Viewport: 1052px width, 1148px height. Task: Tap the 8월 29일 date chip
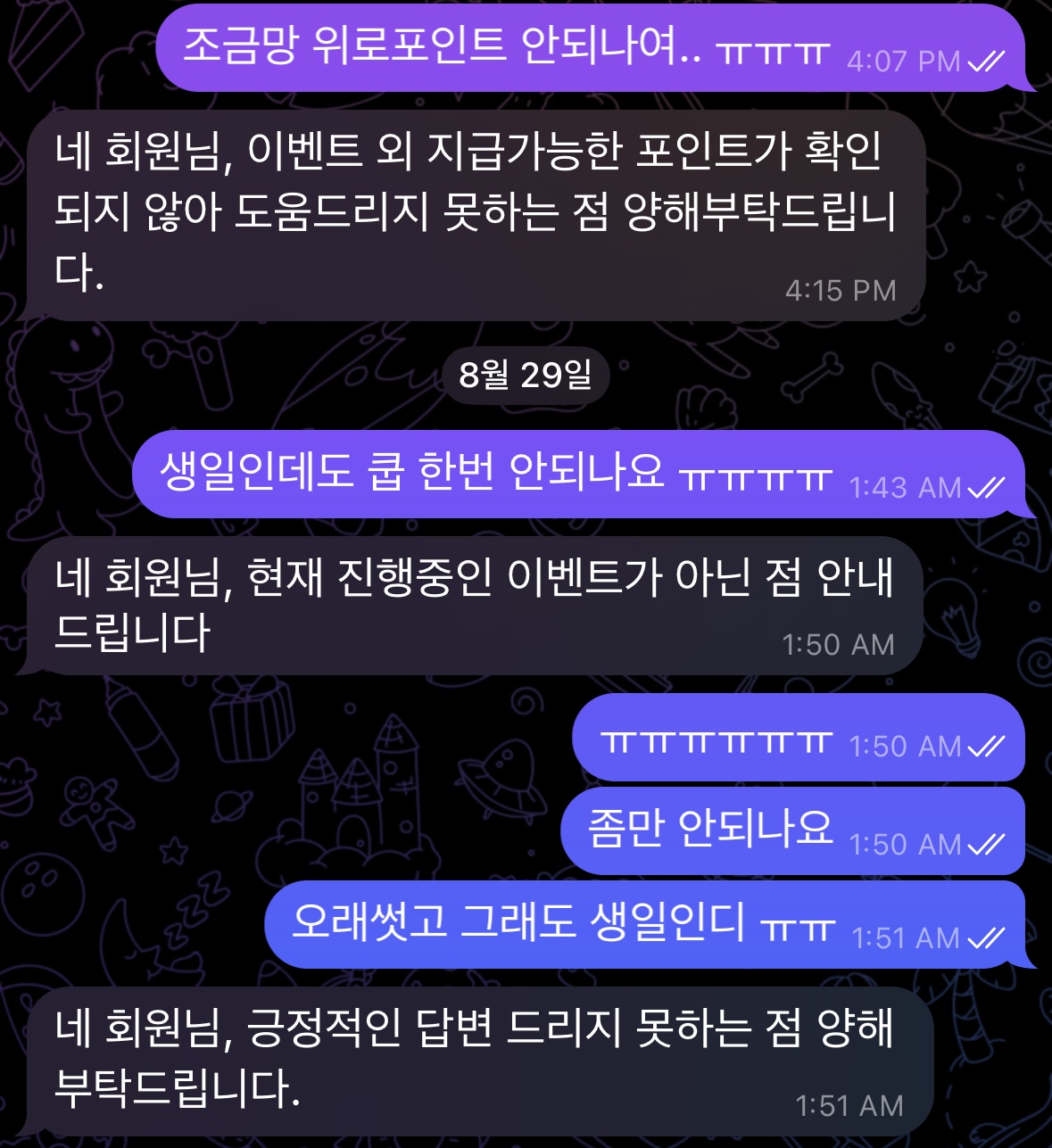526,375
